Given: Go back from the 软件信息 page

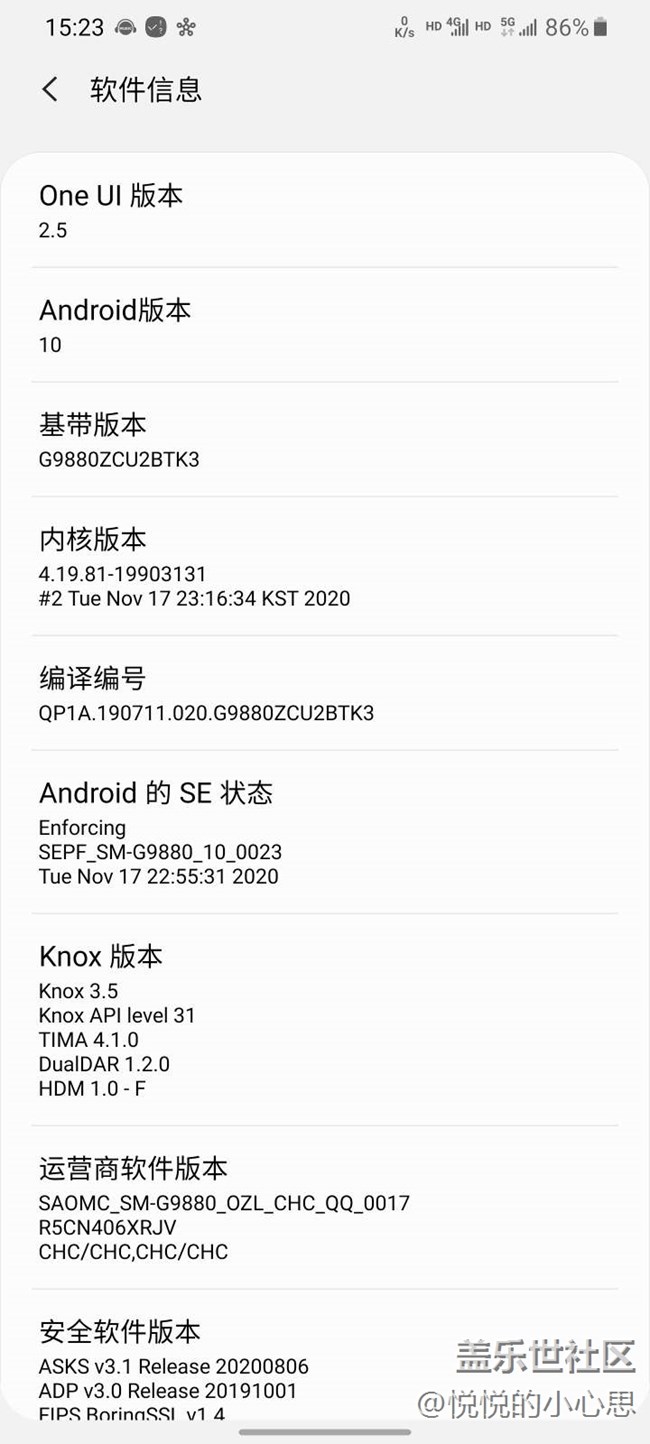Looking at the screenshot, I should 50,89.
